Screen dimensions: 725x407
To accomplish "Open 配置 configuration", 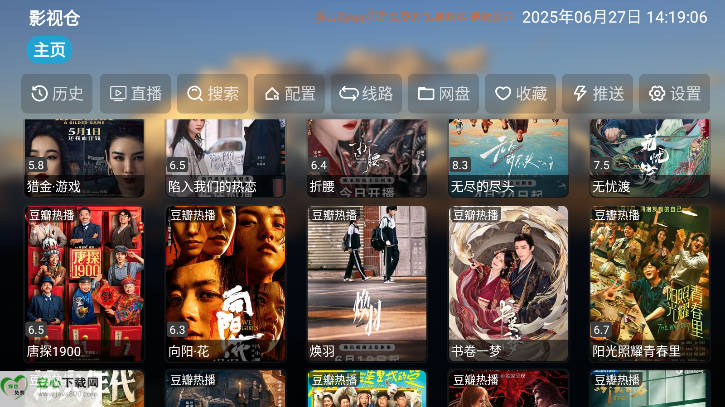I will click(x=290, y=94).
